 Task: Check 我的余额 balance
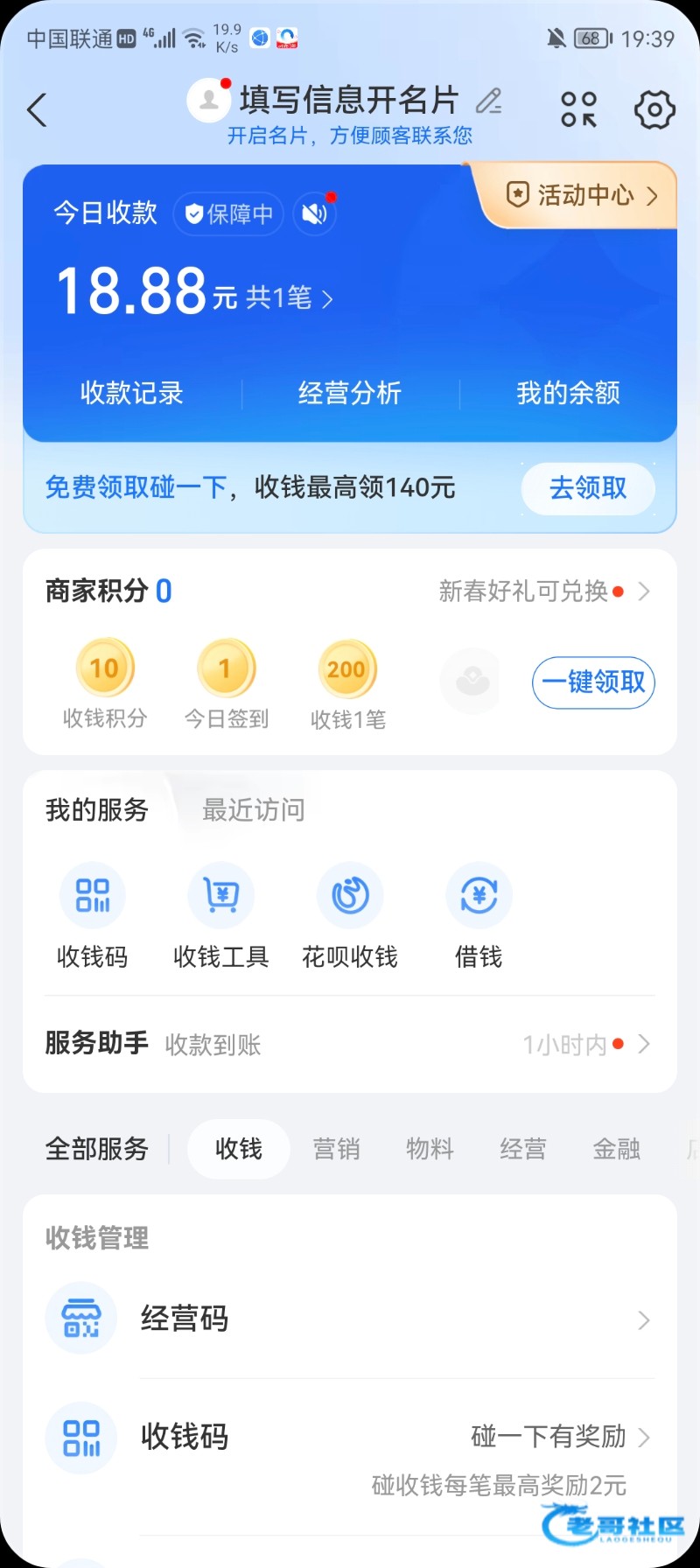tap(568, 393)
